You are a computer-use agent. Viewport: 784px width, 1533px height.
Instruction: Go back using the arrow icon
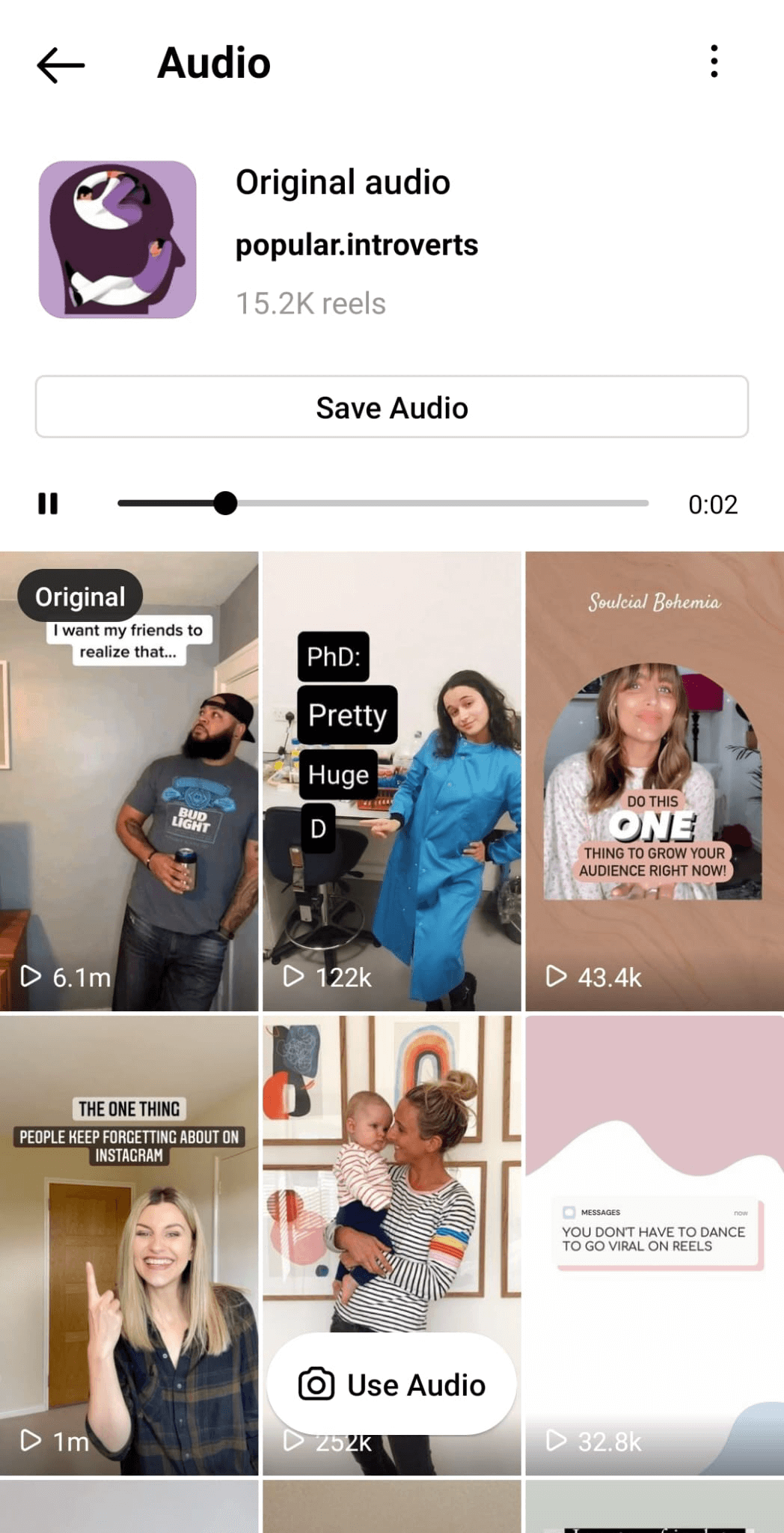click(x=60, y=64)
